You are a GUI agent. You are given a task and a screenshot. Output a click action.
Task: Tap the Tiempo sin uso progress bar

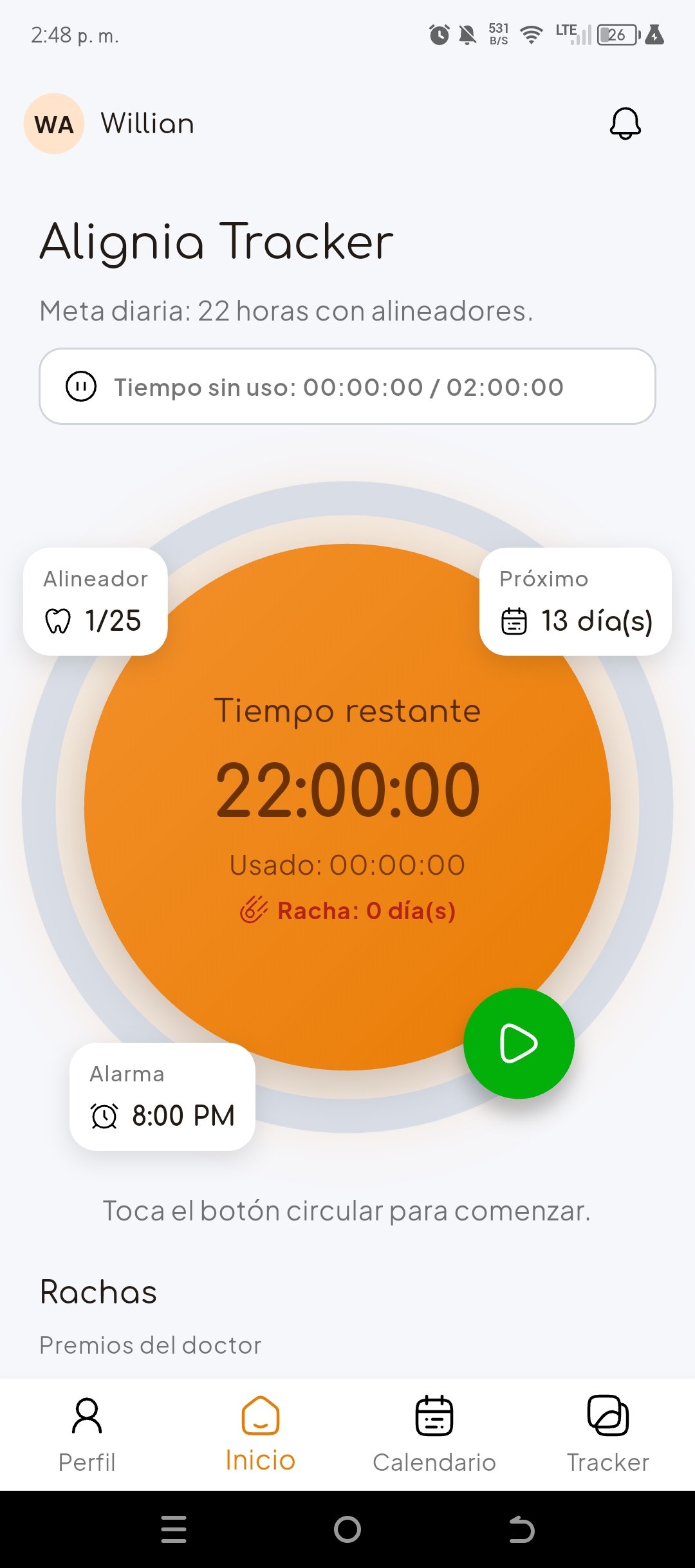tap(347, 386)
